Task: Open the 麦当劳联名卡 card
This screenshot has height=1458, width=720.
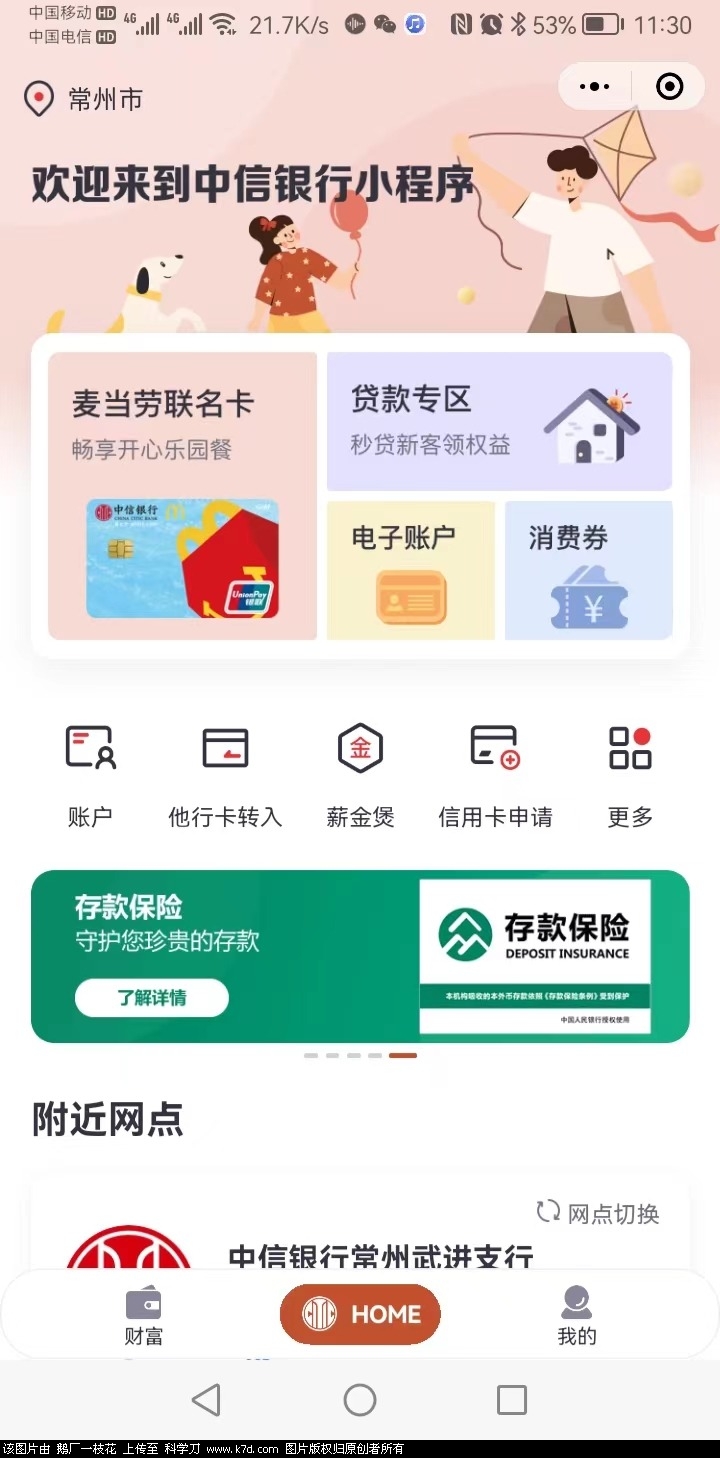Action: coord(183,495)
